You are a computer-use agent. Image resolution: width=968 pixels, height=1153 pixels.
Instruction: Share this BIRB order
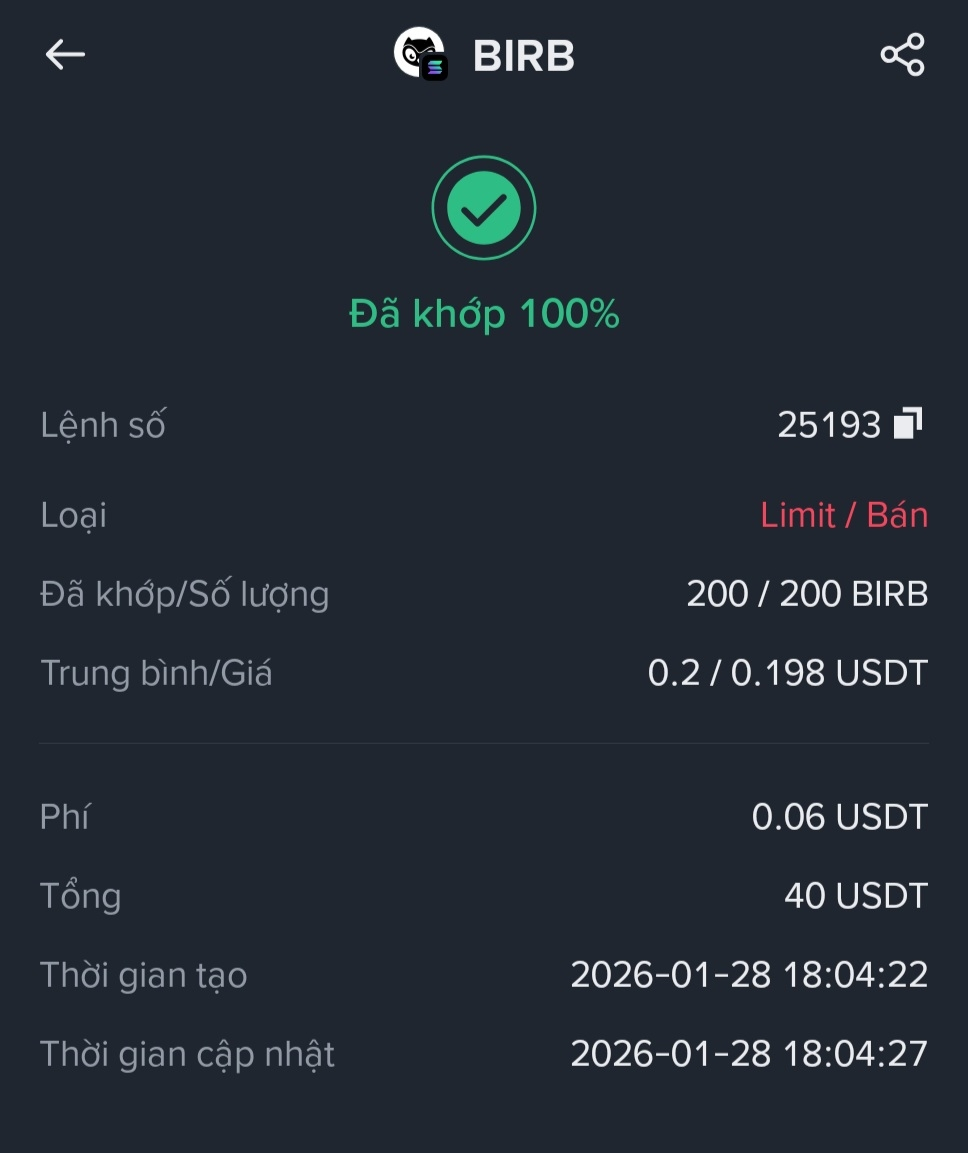point(902,55)
